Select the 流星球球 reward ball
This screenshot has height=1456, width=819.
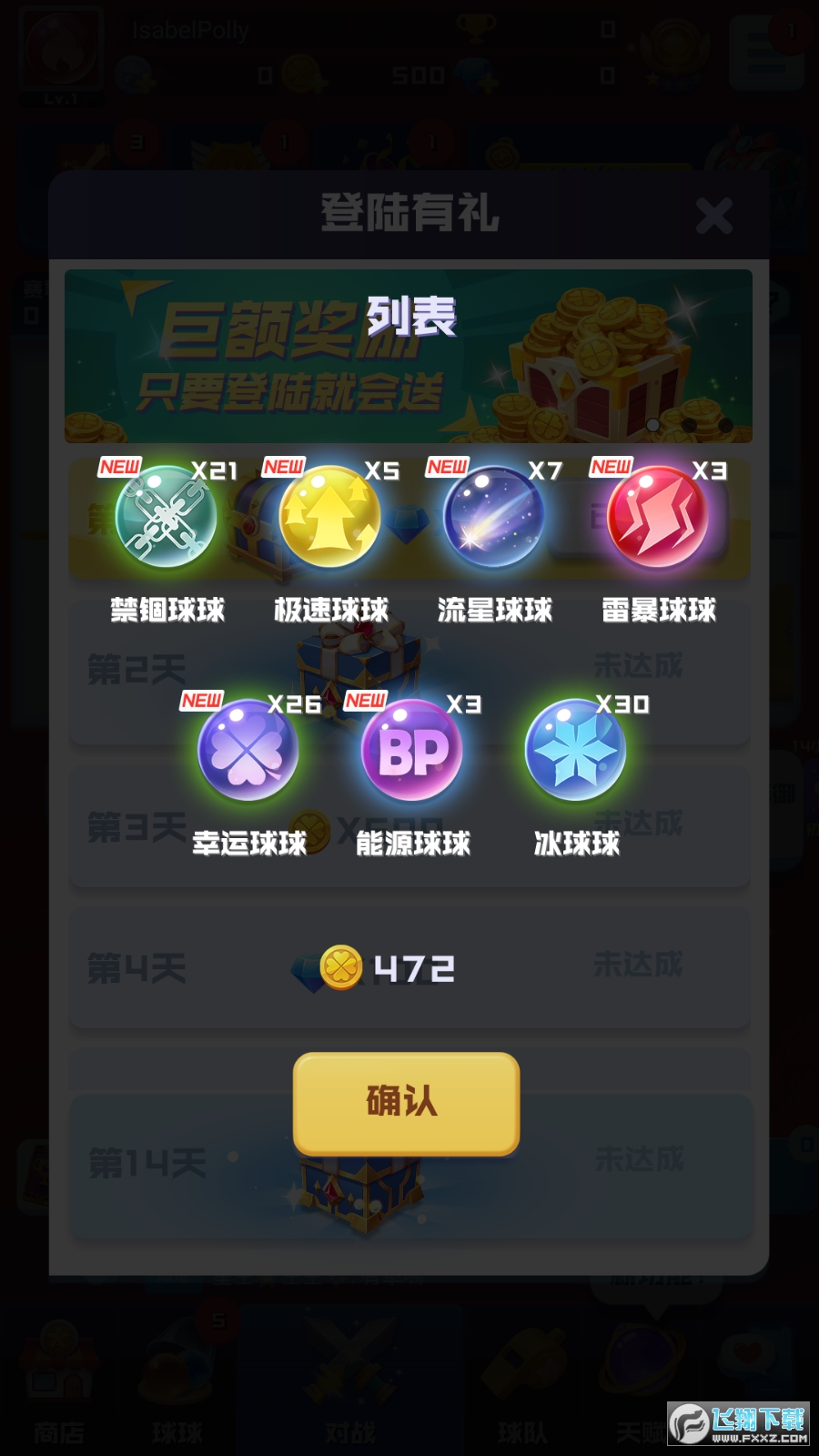click(493, 517)
